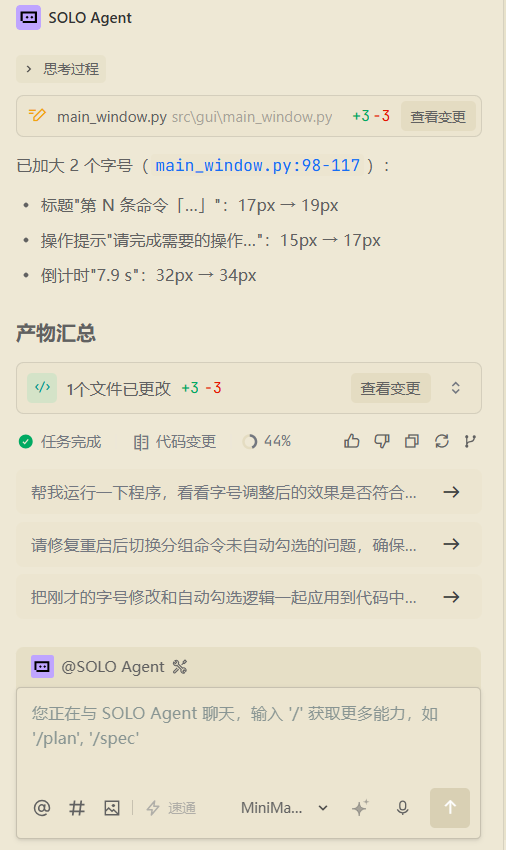Tap the # reference icon

click(x=77, y=808)
